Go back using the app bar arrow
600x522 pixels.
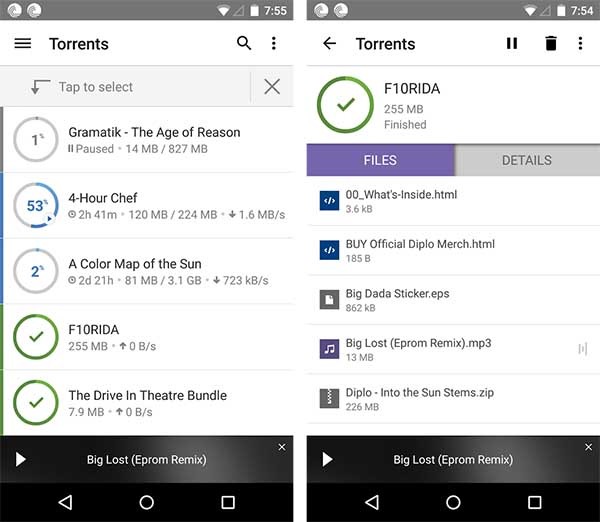pyautogui.click(x=330, y=44)
